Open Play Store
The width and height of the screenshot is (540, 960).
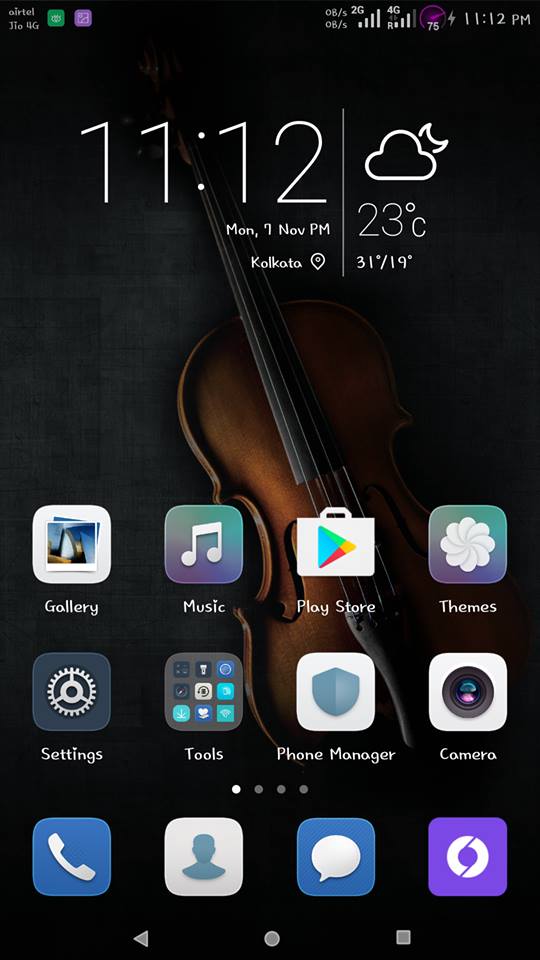tap(336, 542)
